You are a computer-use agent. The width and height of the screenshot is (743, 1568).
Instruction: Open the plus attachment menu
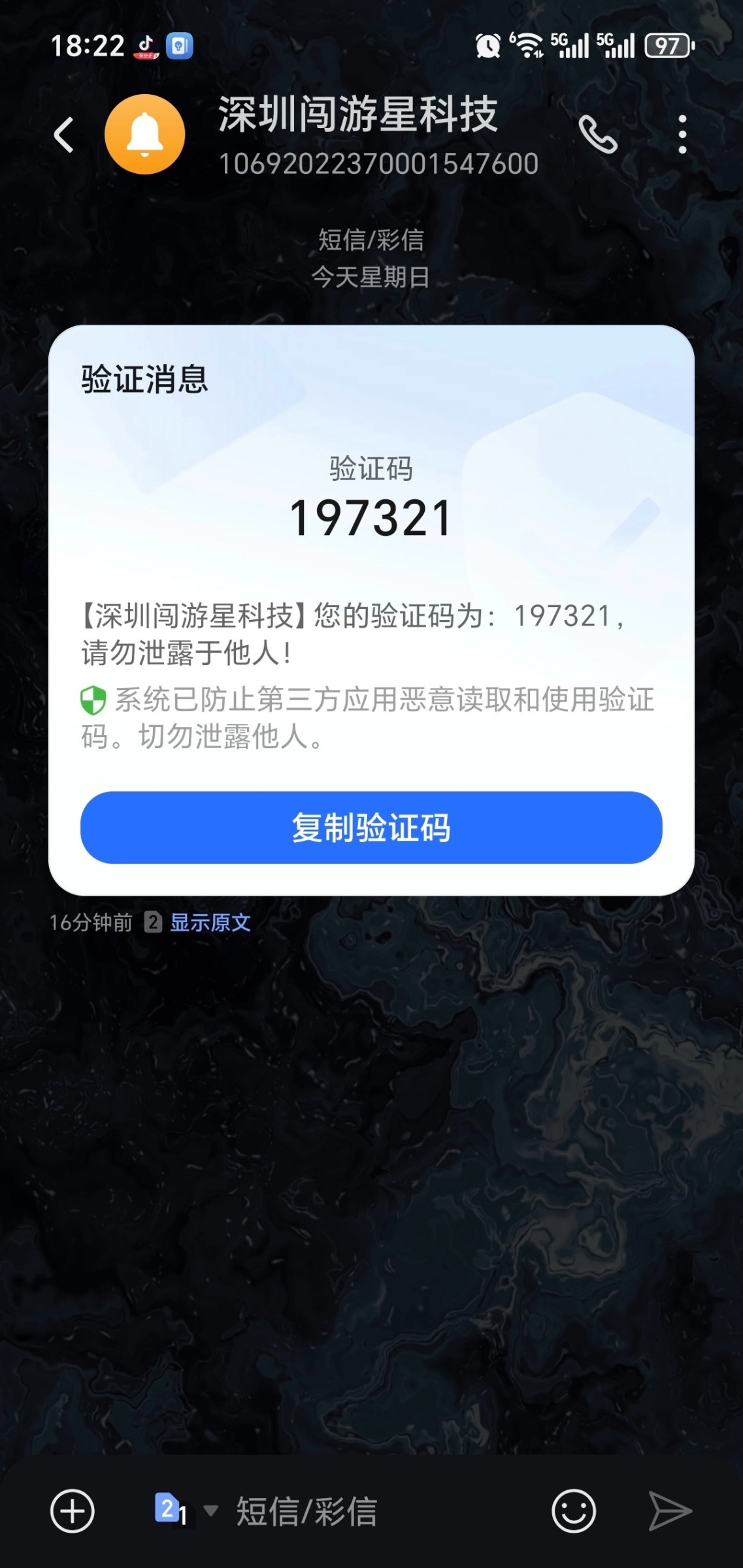[x=73, y=1511]
